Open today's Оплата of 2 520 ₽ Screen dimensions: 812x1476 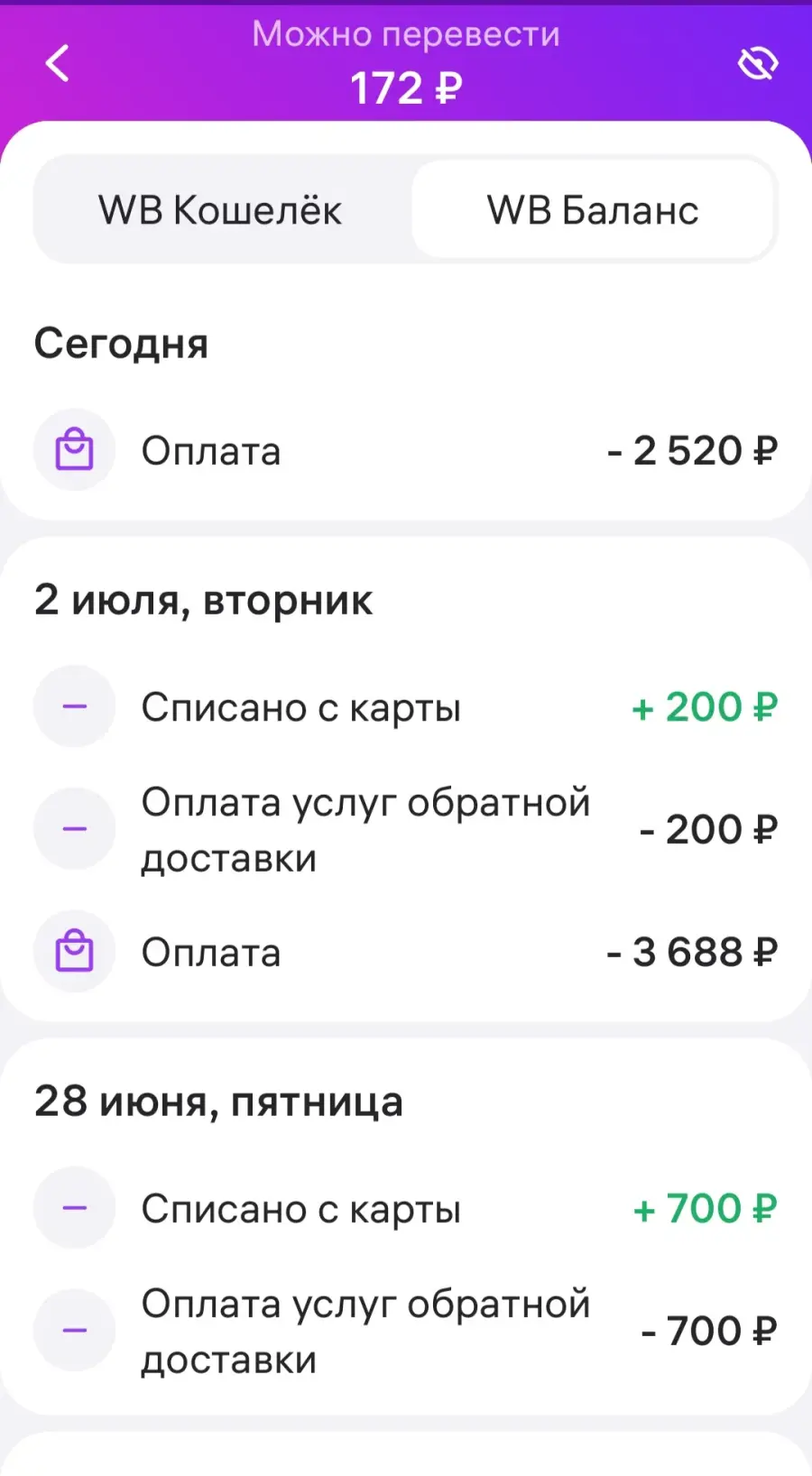(x=406, y=450)
